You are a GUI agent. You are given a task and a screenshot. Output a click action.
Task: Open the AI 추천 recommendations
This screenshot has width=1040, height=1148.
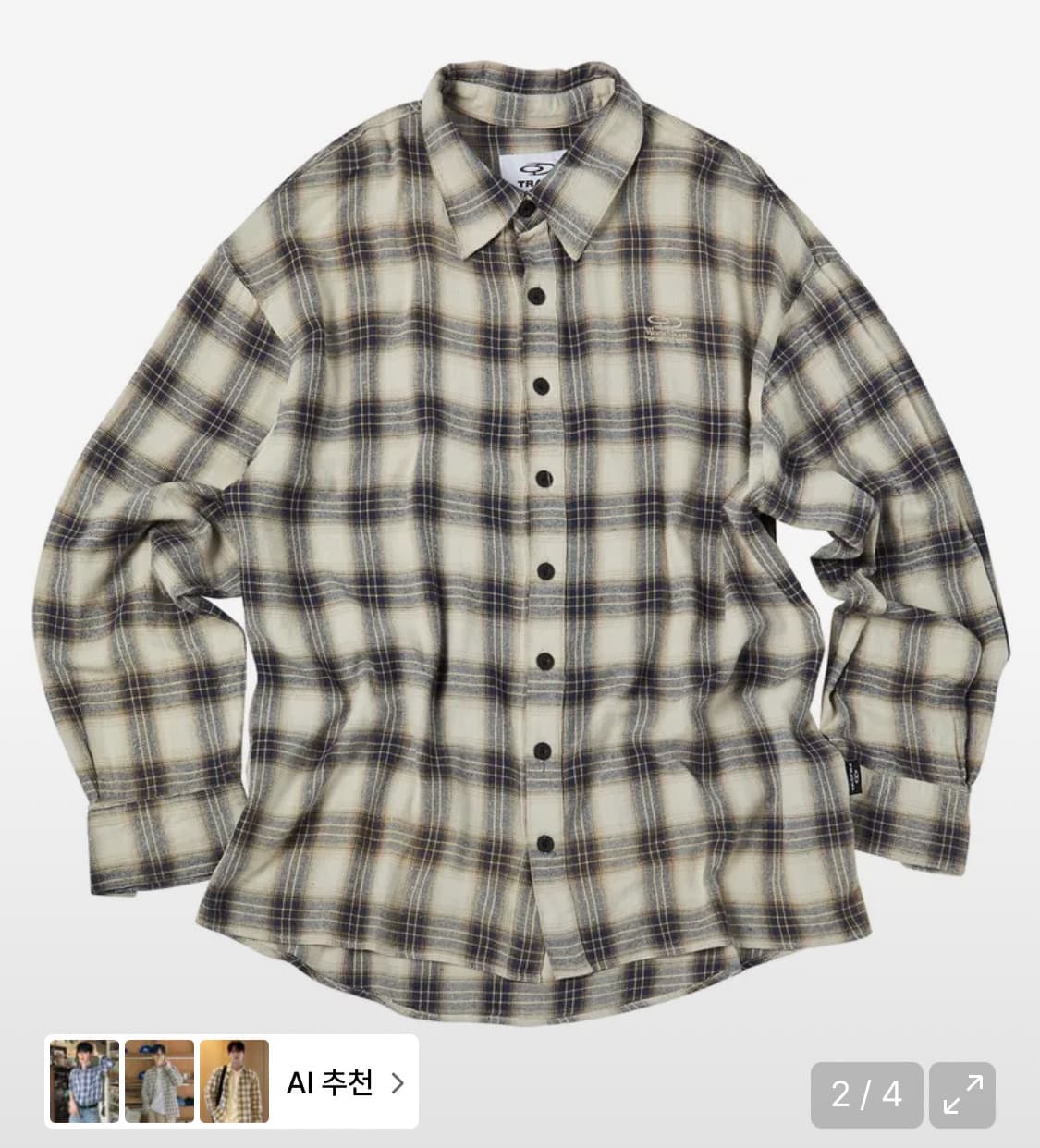[x=344, y=1082]
